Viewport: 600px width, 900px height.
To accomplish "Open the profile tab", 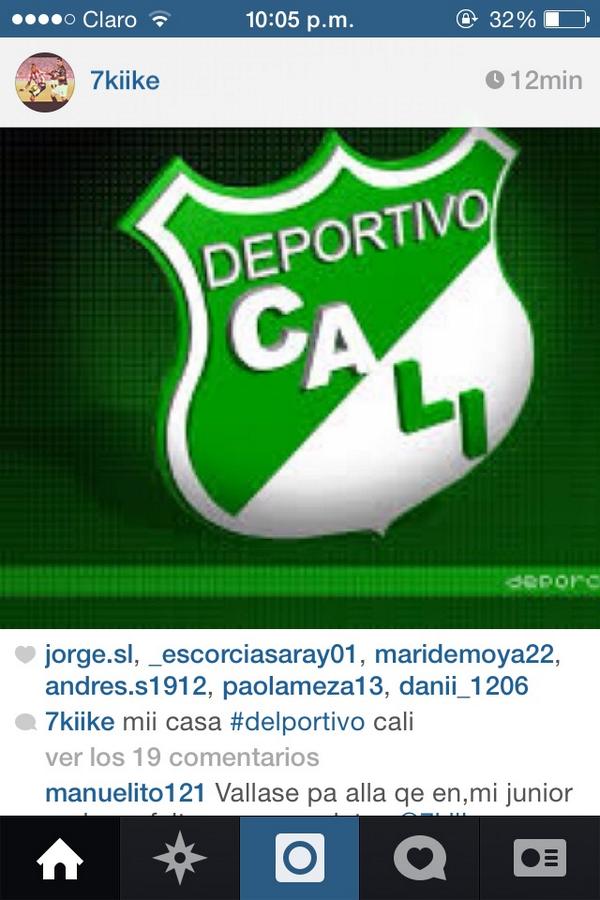I will (x=540, y=858).
